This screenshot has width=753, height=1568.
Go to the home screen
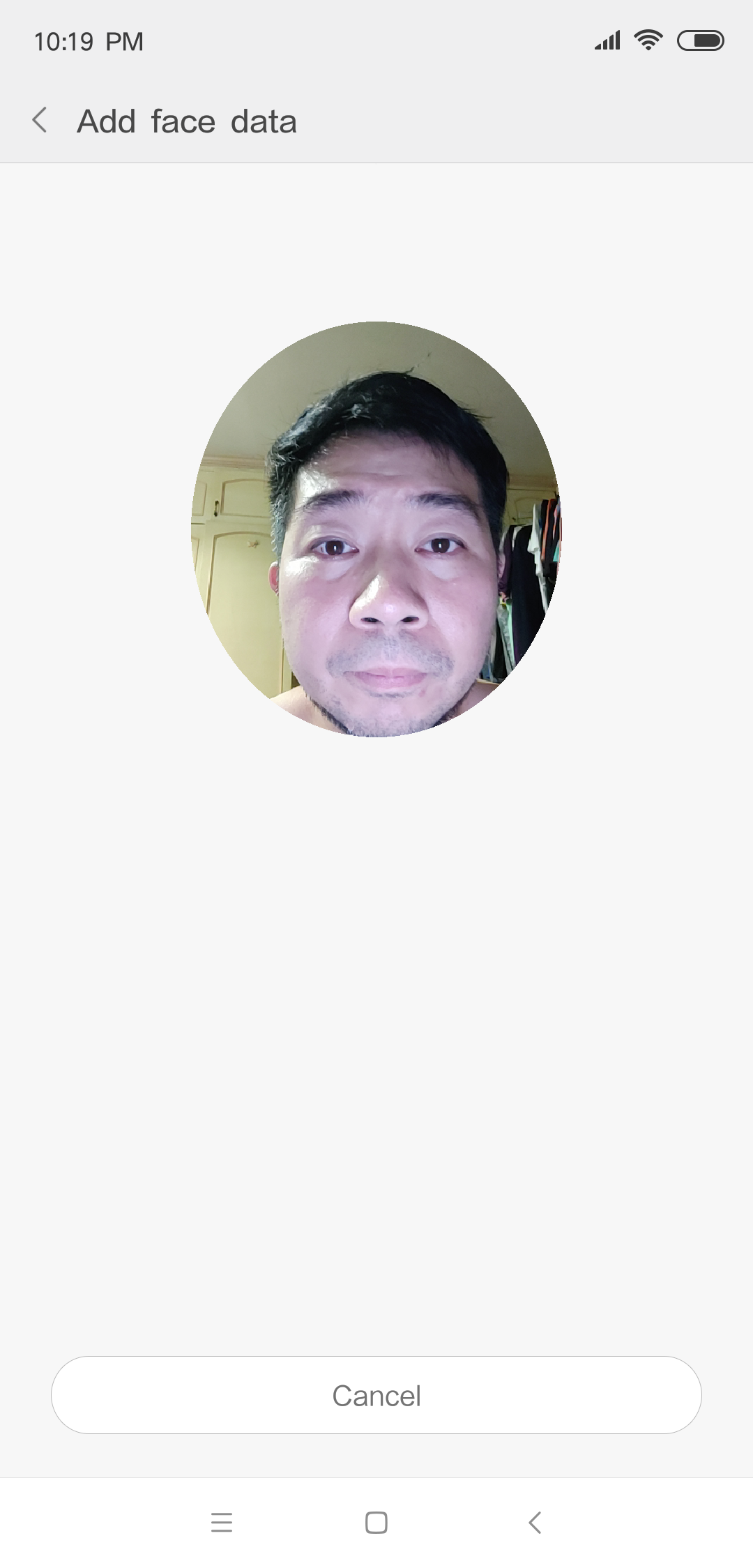[376, 1522]
